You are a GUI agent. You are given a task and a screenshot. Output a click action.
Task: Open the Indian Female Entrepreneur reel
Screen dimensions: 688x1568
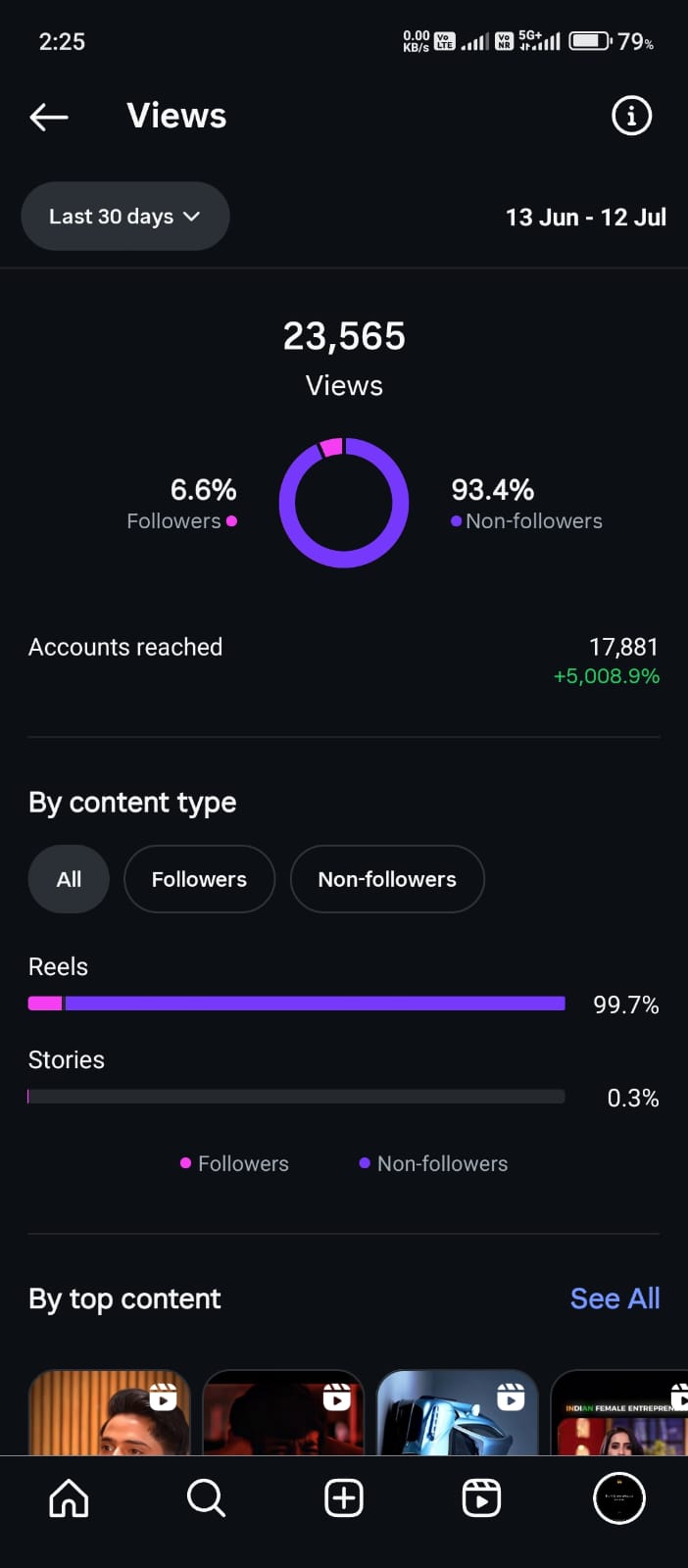click(619, 1412)
